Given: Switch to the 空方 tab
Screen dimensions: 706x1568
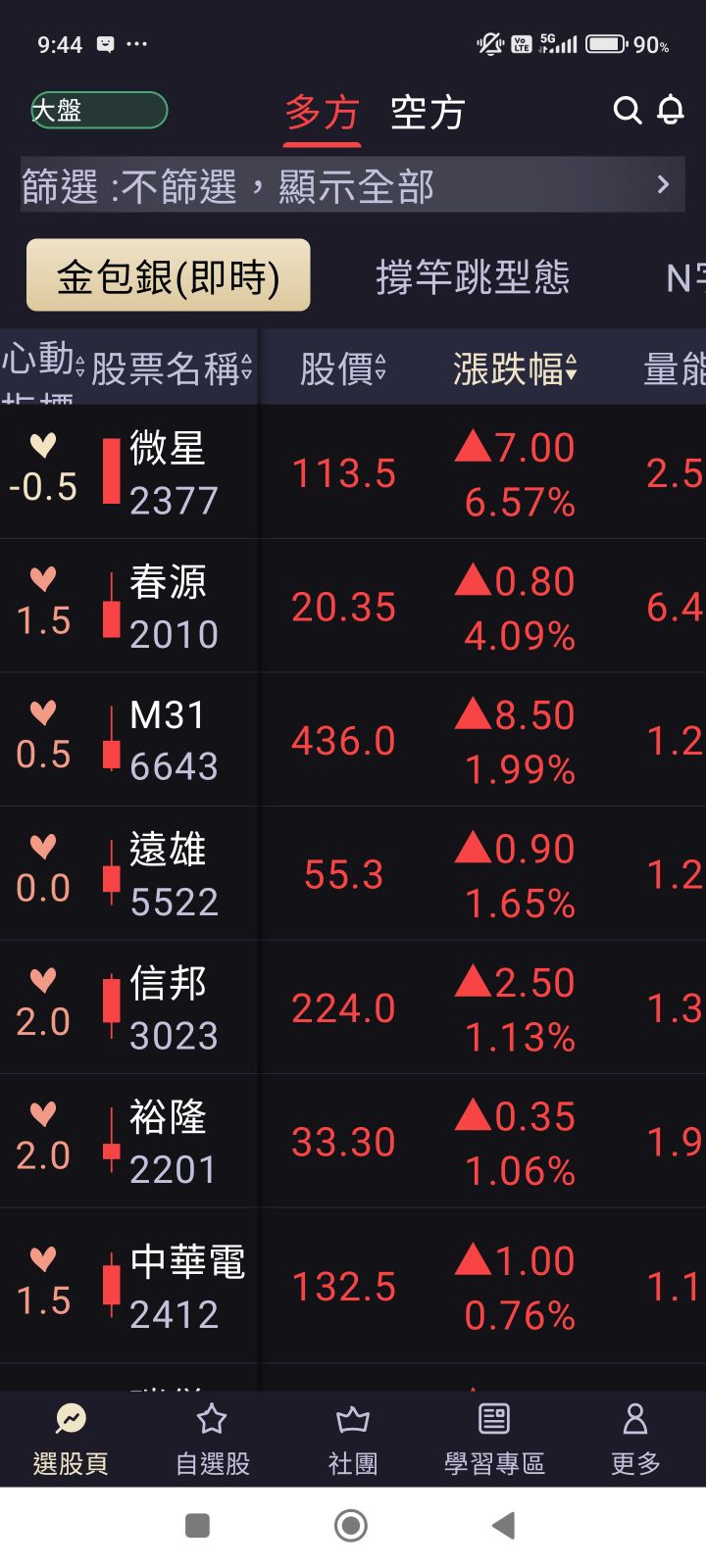Looking at the screenshot, I should click(x=427, y=113).
